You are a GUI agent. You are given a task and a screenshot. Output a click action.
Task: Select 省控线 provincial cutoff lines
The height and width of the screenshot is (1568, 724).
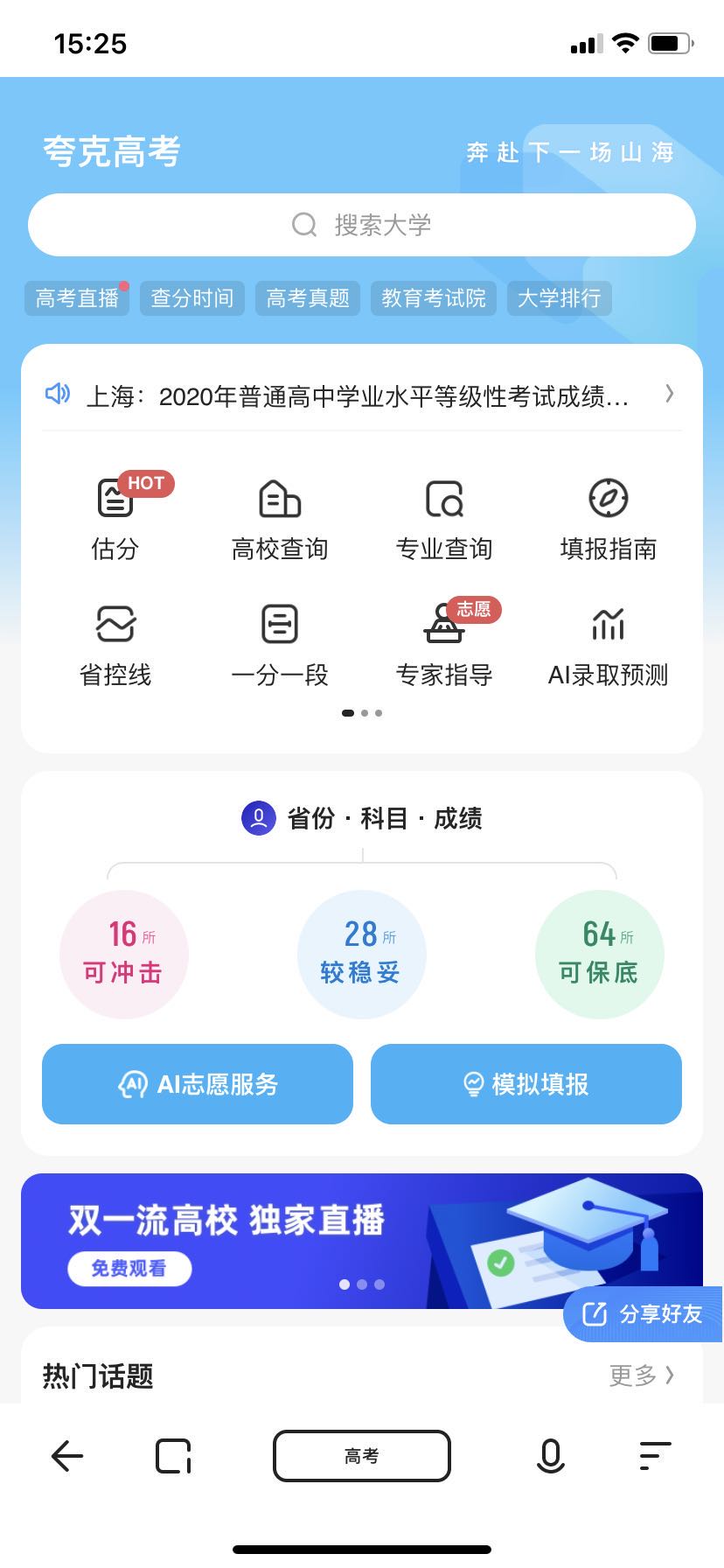115,643
